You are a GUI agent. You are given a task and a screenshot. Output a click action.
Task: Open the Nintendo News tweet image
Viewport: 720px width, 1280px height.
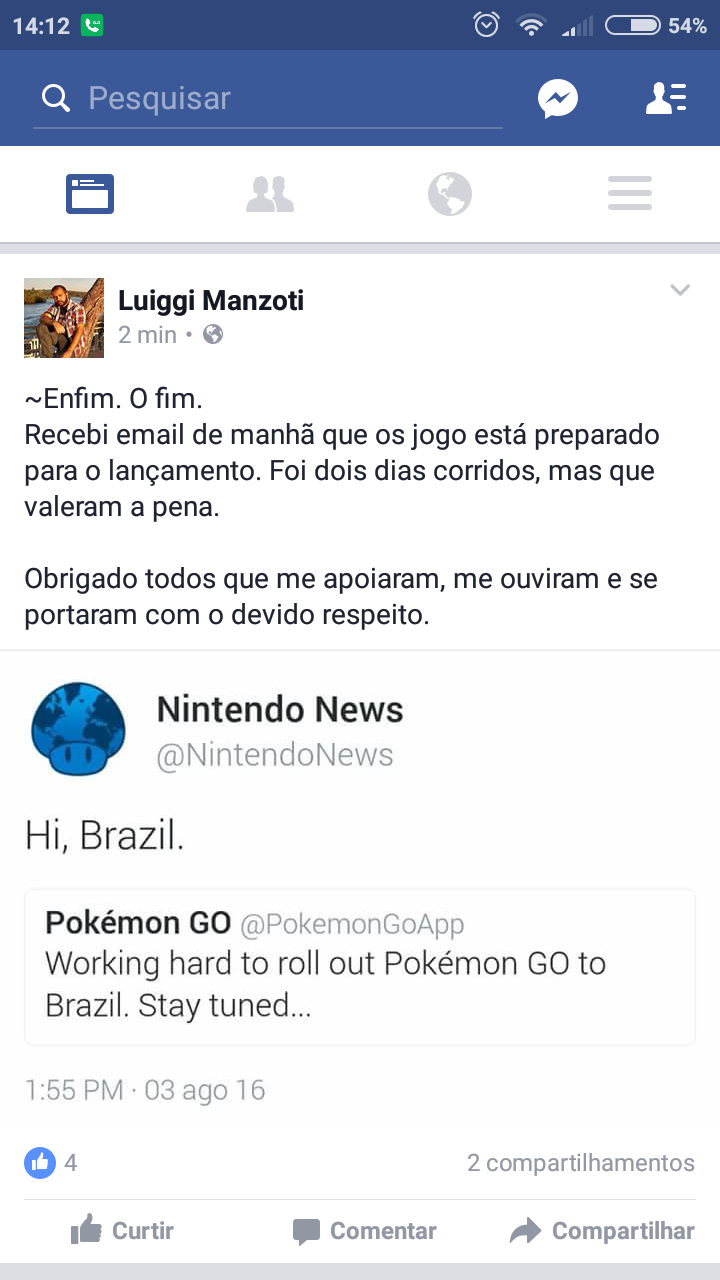tap(360, 888)
